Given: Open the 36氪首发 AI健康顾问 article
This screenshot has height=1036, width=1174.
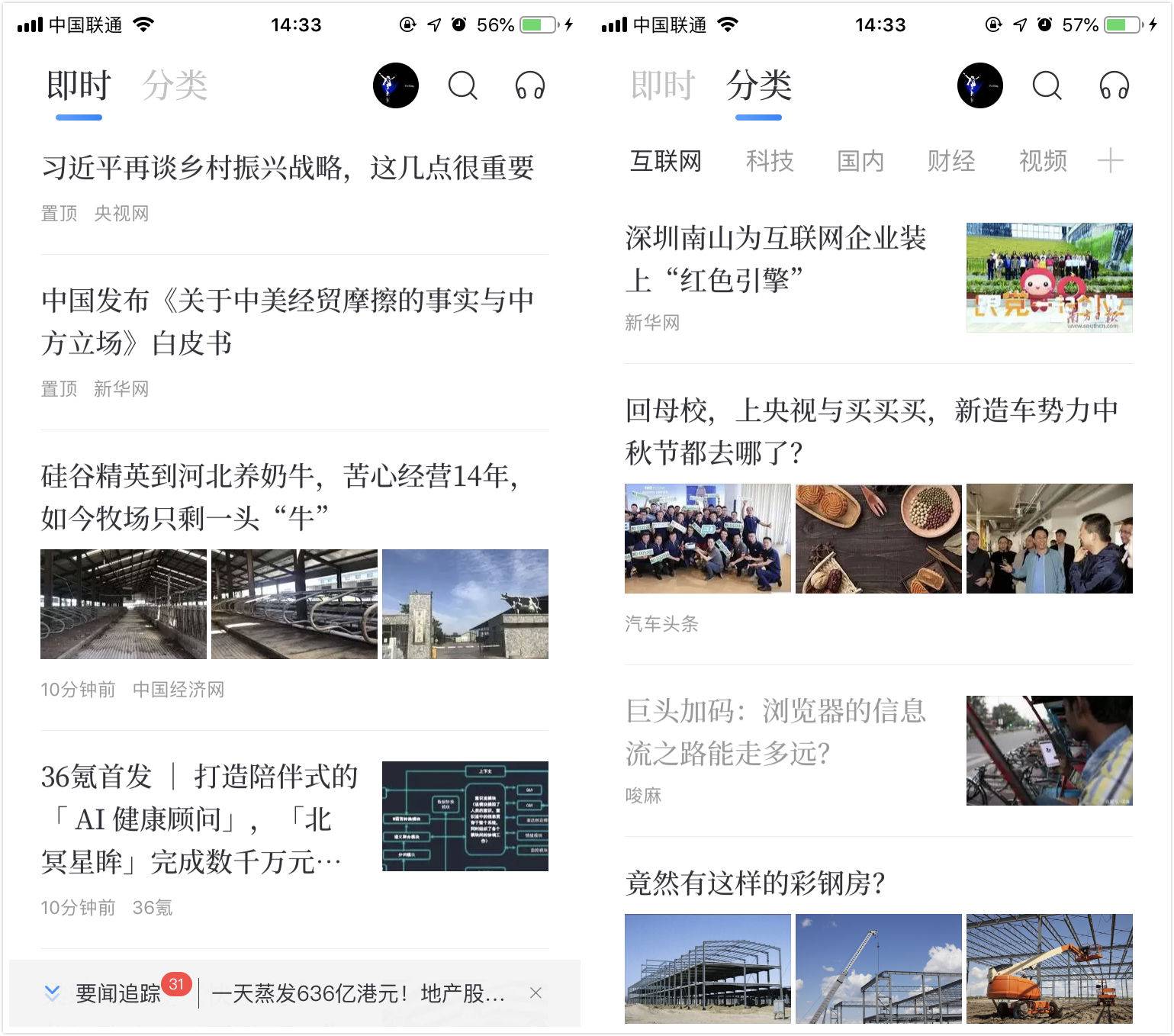Looking at the screenshot, I should [x=200, y=819].
